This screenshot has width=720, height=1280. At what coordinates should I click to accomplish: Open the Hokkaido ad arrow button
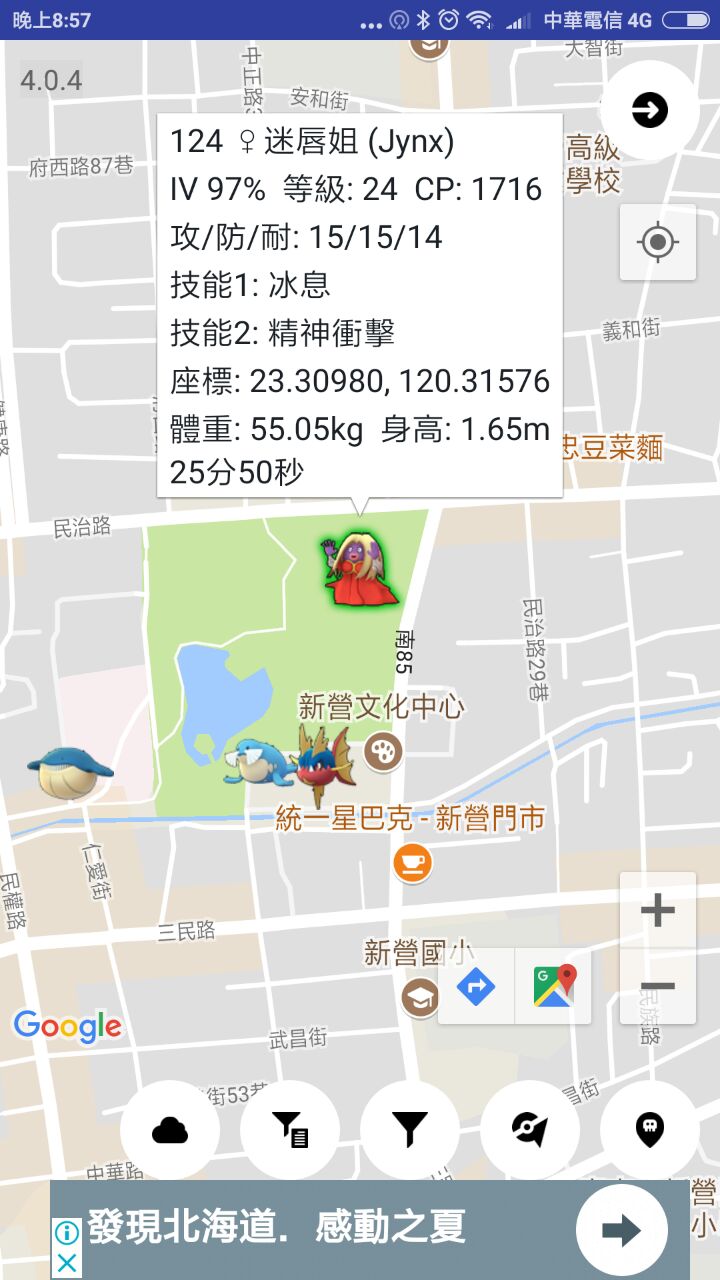point(621,1230)
